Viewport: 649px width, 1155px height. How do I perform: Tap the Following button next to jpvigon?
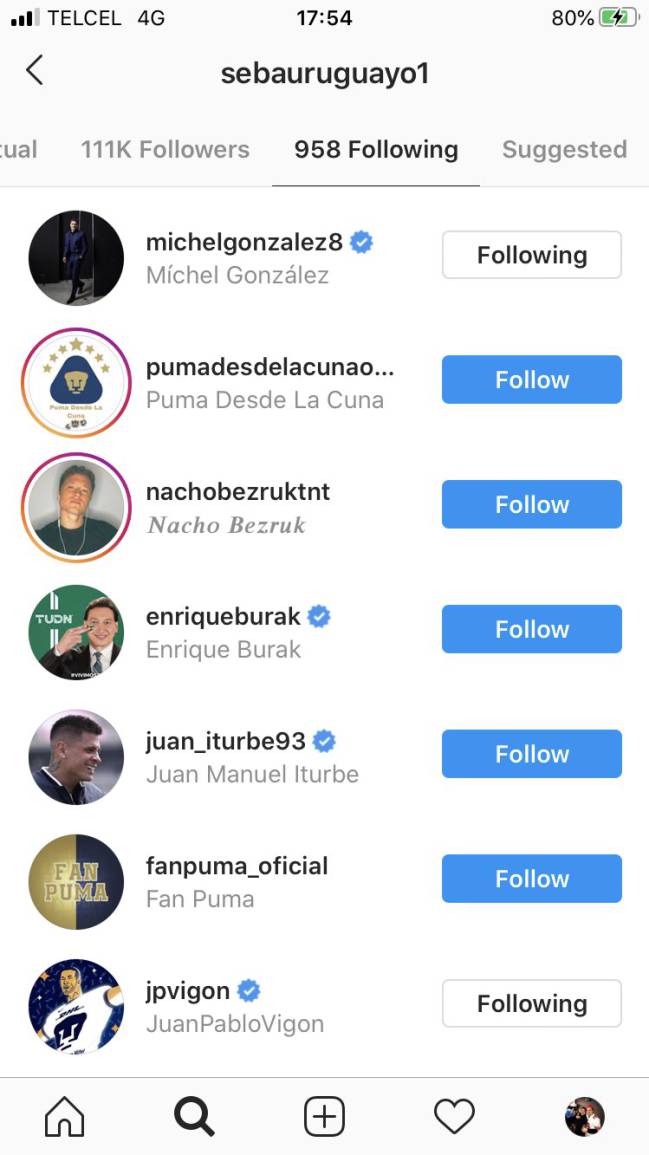point(531,1004)
